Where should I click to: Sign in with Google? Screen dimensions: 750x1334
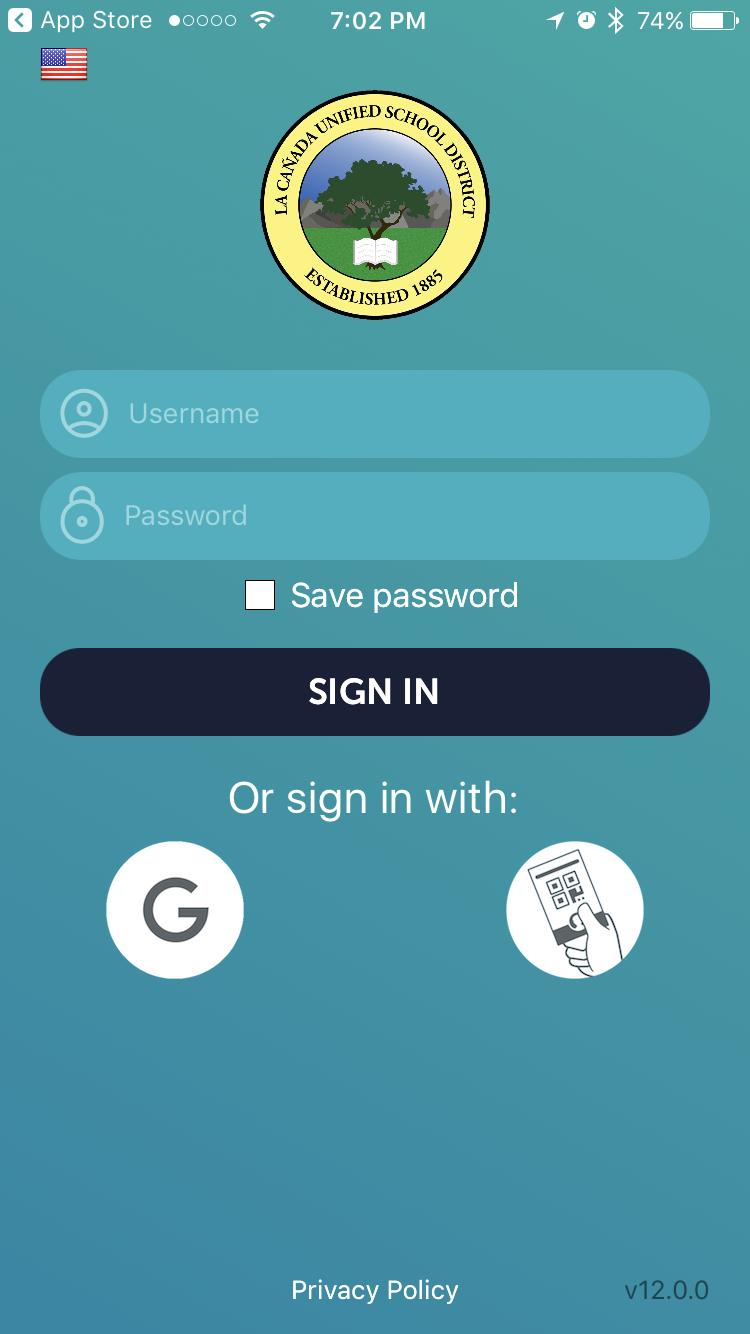[x=175, y=910]
